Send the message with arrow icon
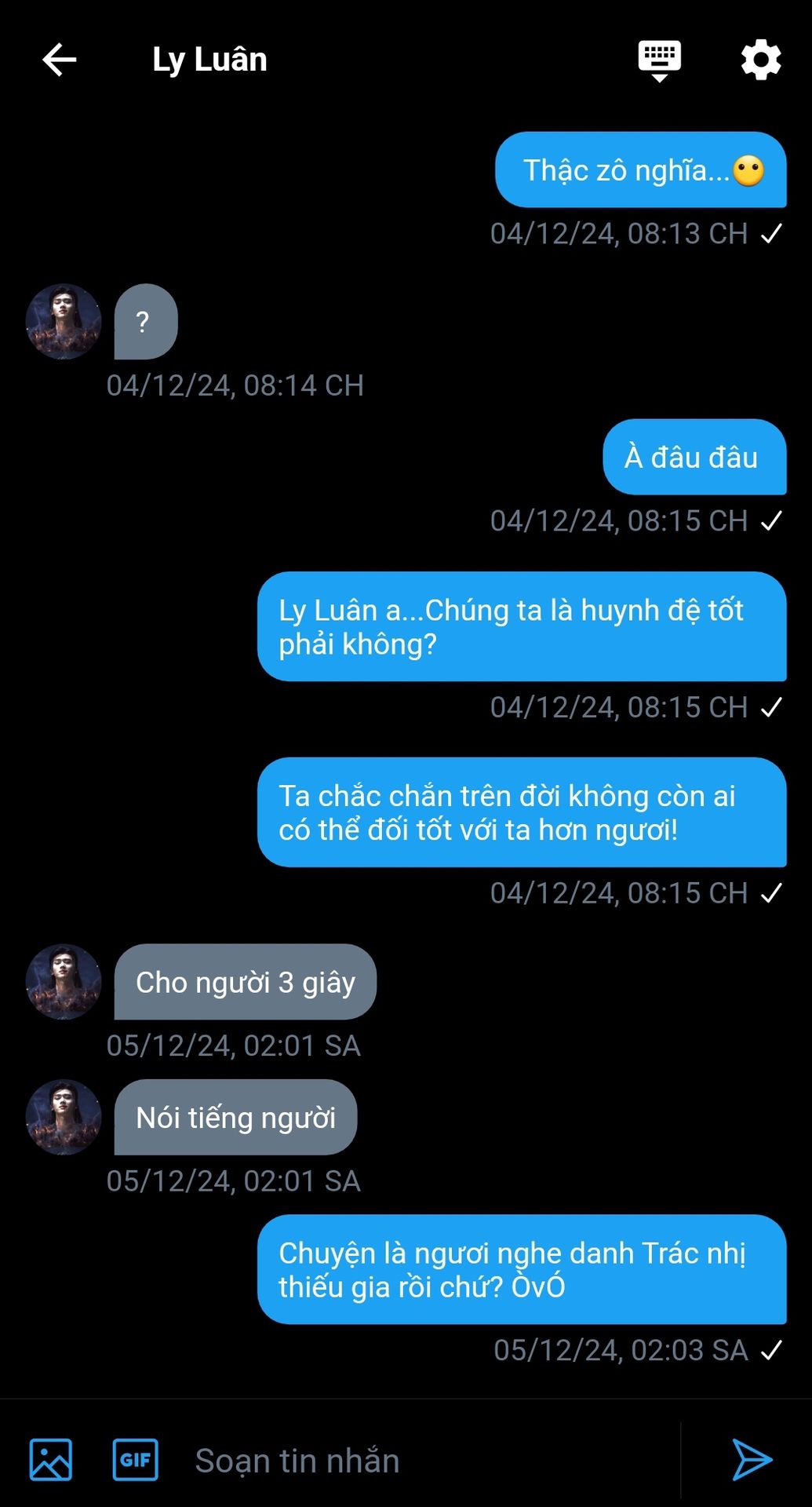812x1507 pixels. (751, 1460)
